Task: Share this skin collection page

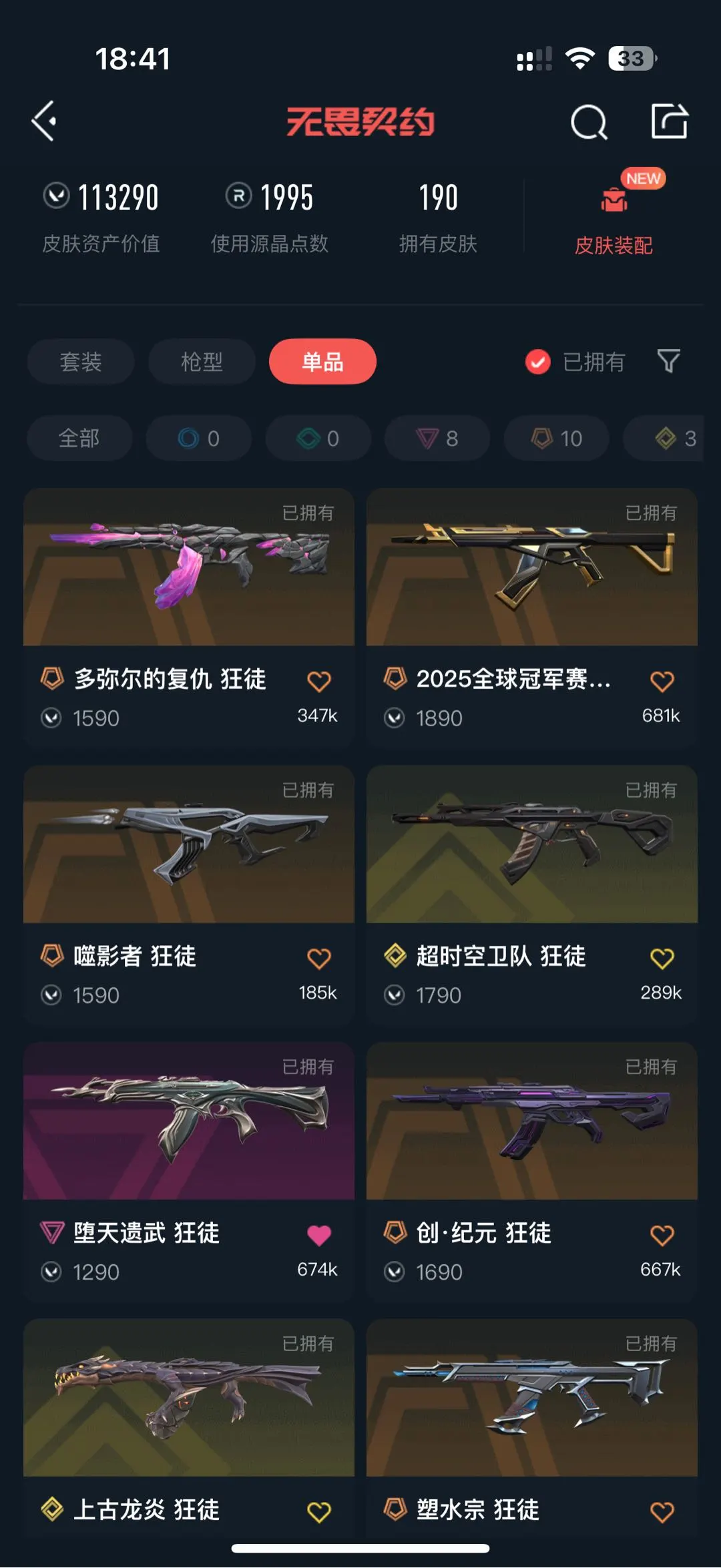Action: [669, 121]
